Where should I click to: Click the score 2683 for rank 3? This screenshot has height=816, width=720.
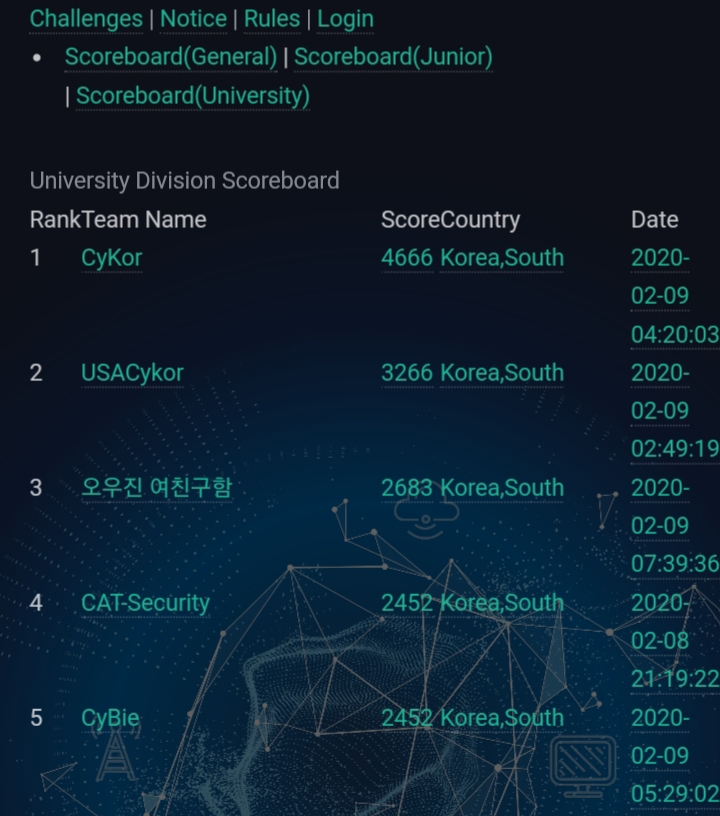click(x=407, y=488)
